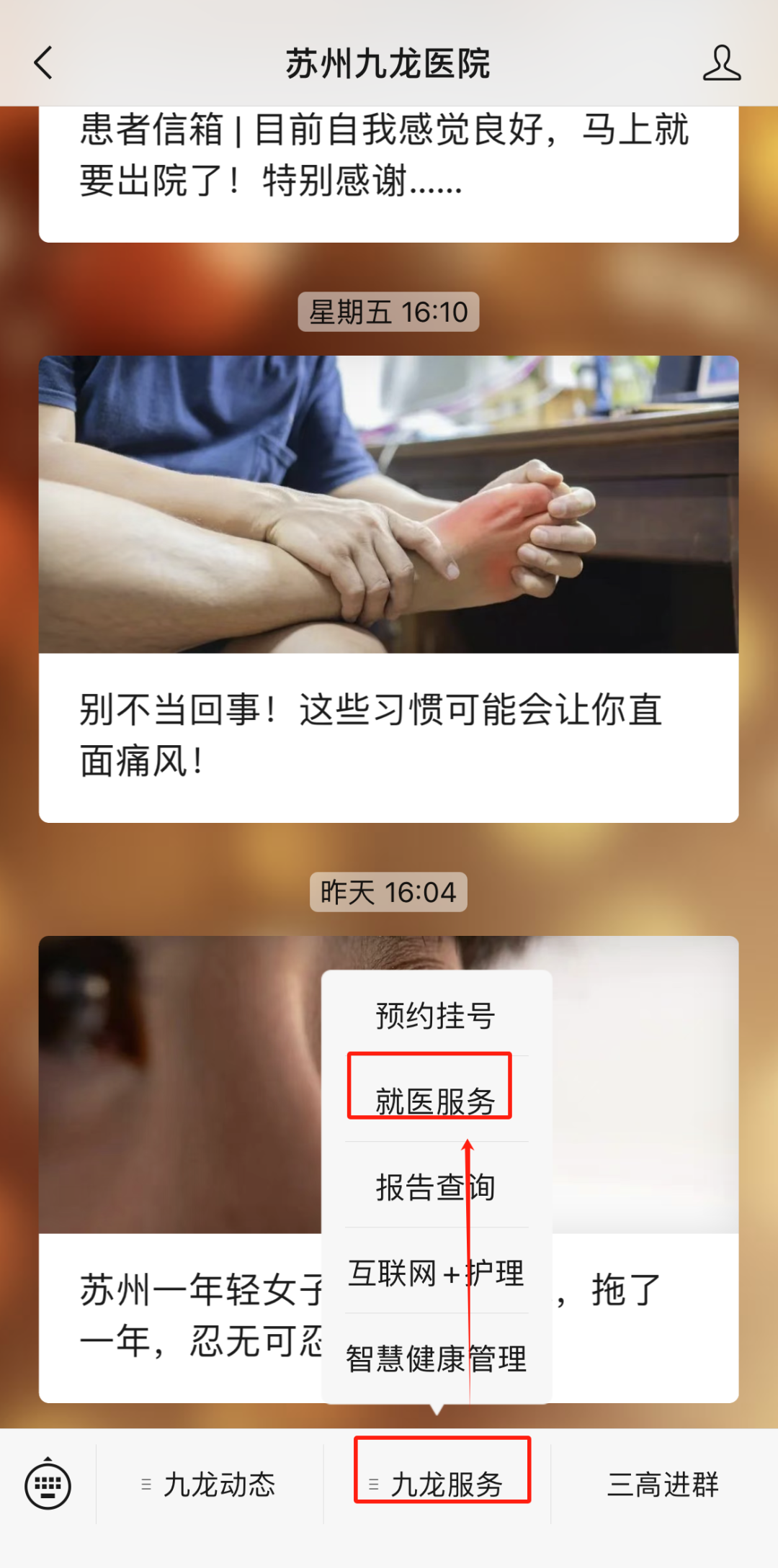Expand the 九龙动态 bottom menu
The width and height of the screenshot is (778, 1568).
(x=210, y=1484)
